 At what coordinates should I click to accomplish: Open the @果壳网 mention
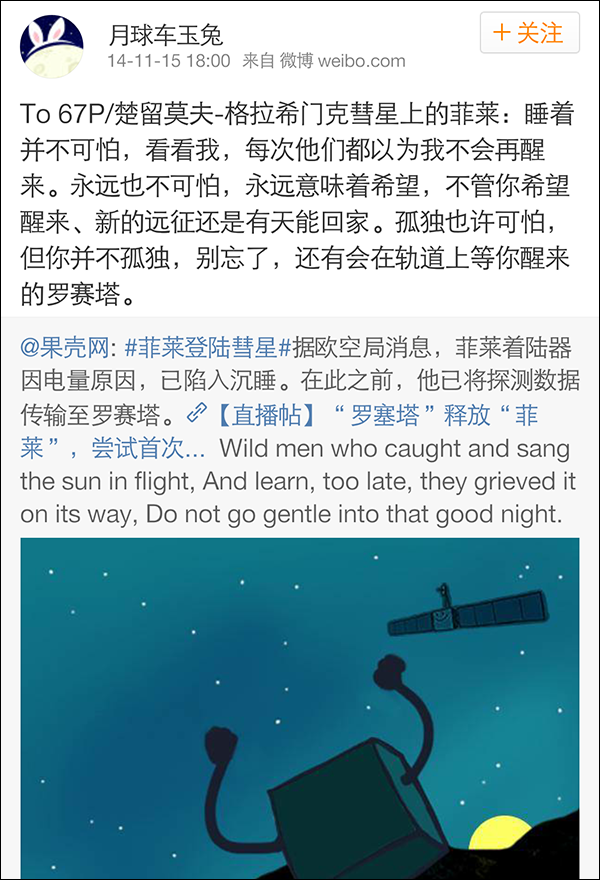click(62, 347)
